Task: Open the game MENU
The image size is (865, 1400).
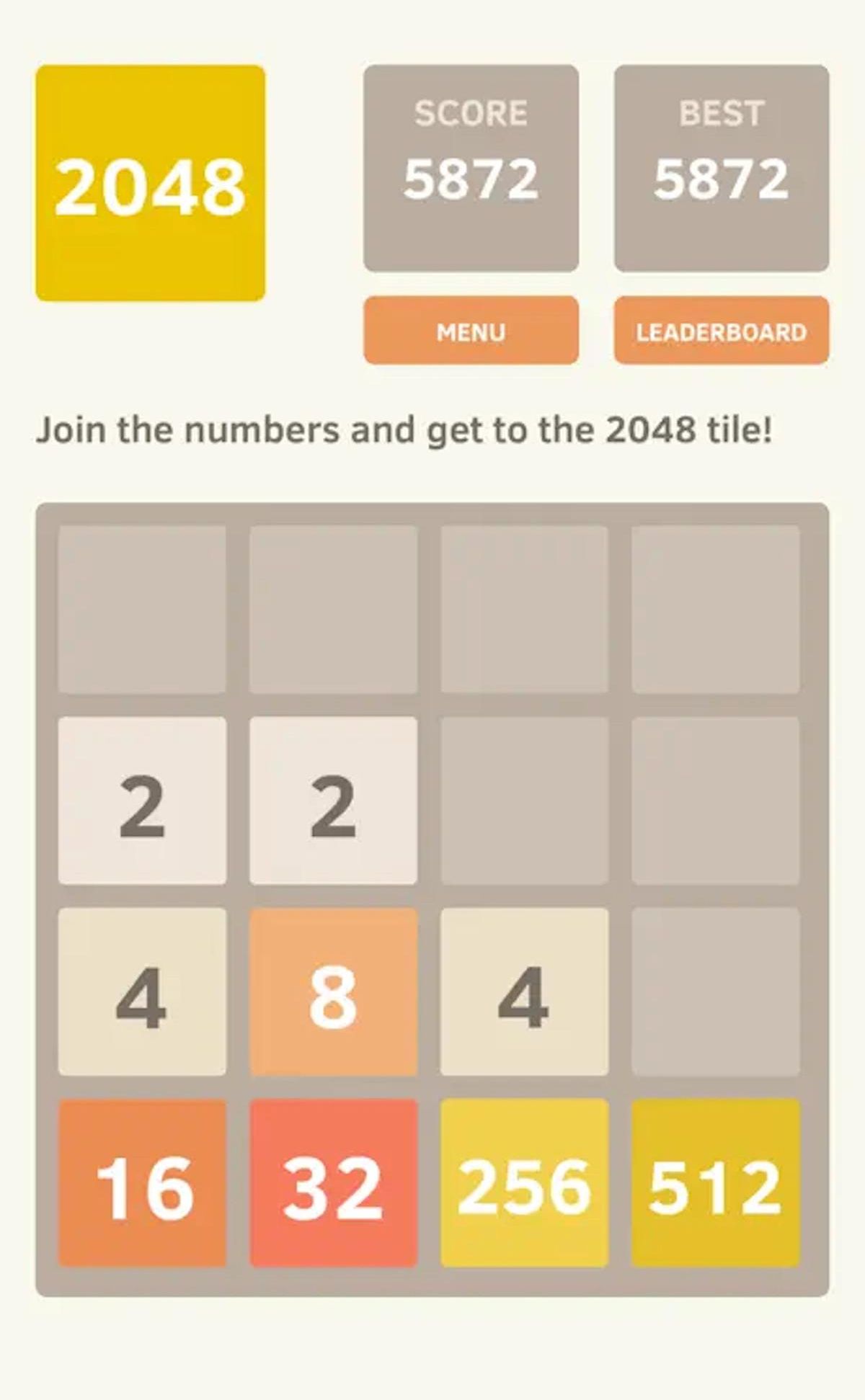Action: click(471, 331)
